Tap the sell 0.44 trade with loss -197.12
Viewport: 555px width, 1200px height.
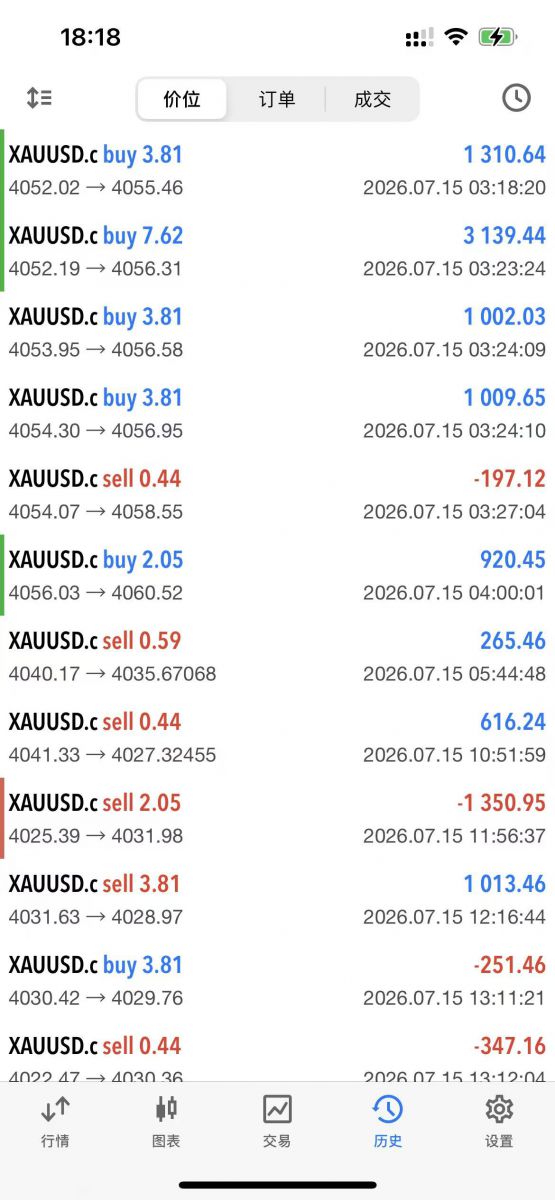coord(277,494)
